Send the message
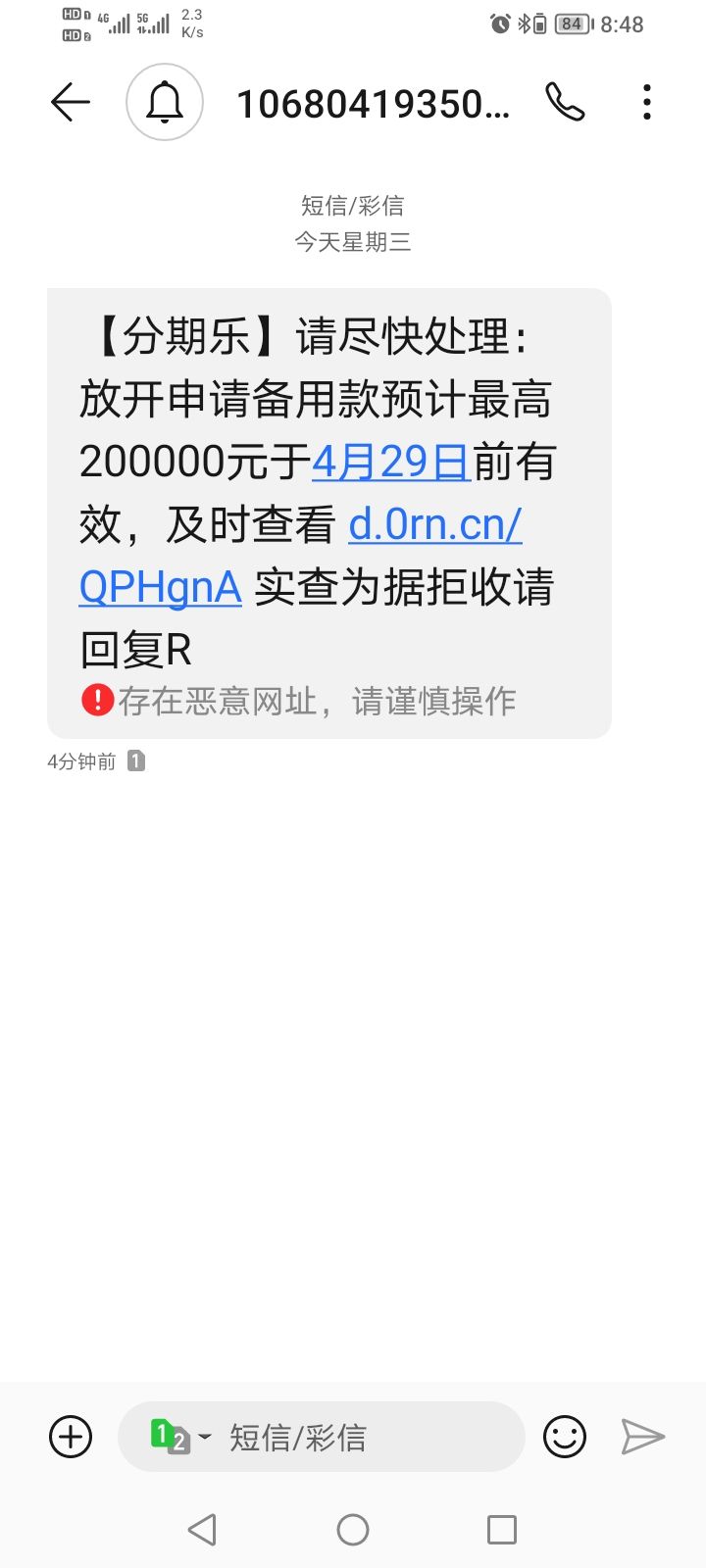706x1568 pixels. point(643,1438)
